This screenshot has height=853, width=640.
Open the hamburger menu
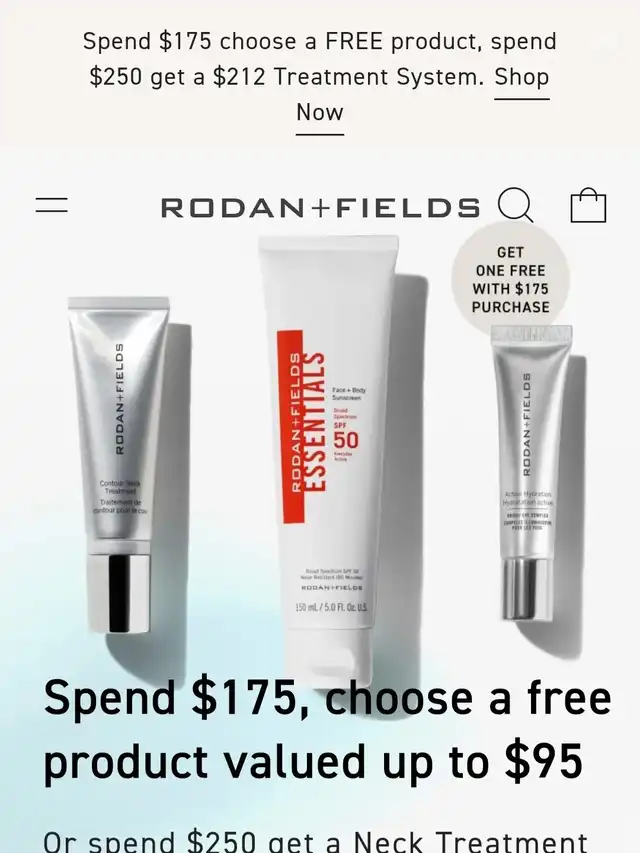[52, 206]
